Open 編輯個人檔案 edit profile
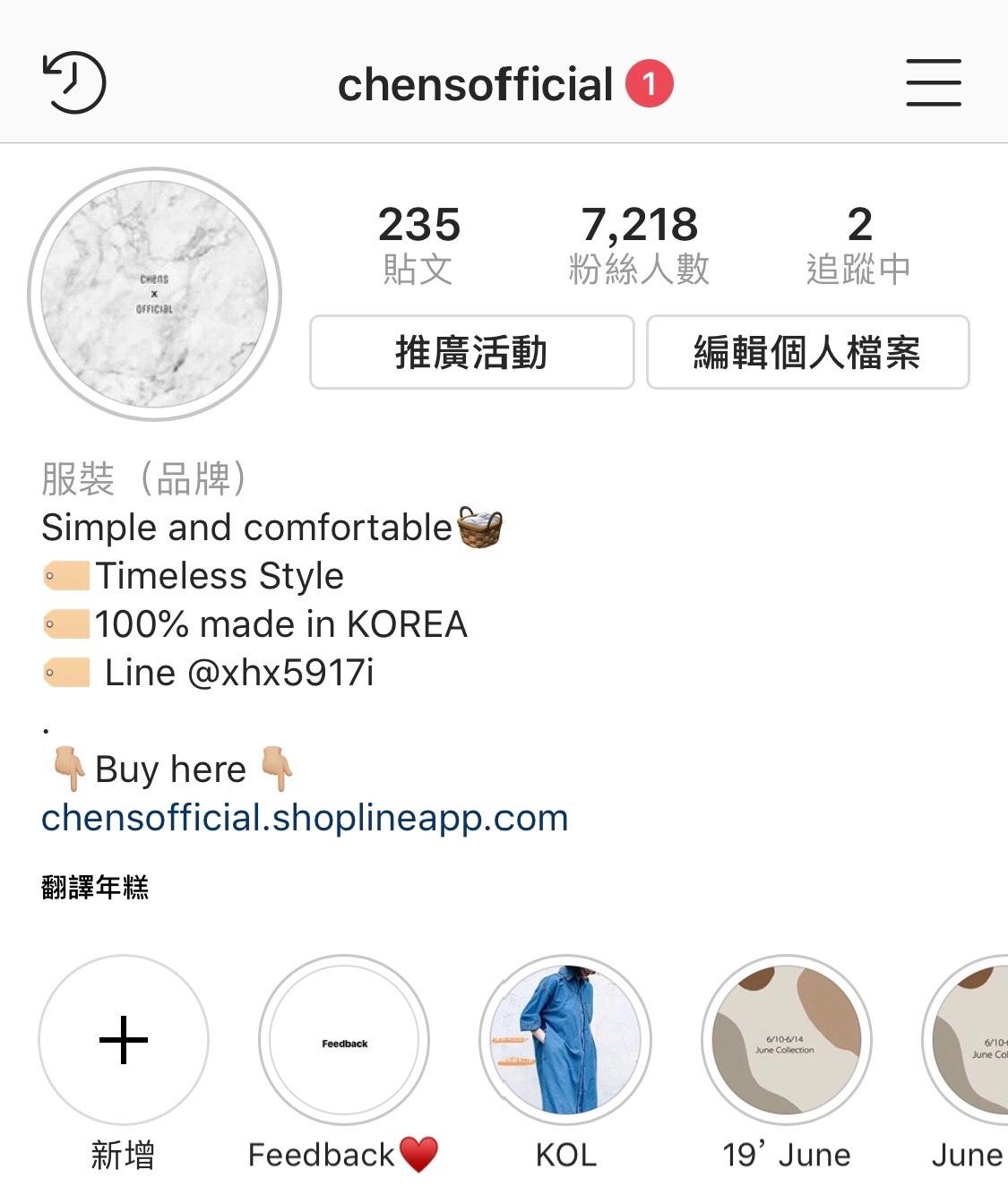The width and height of the screenshot is (1008, 1186). coord(807,352)
